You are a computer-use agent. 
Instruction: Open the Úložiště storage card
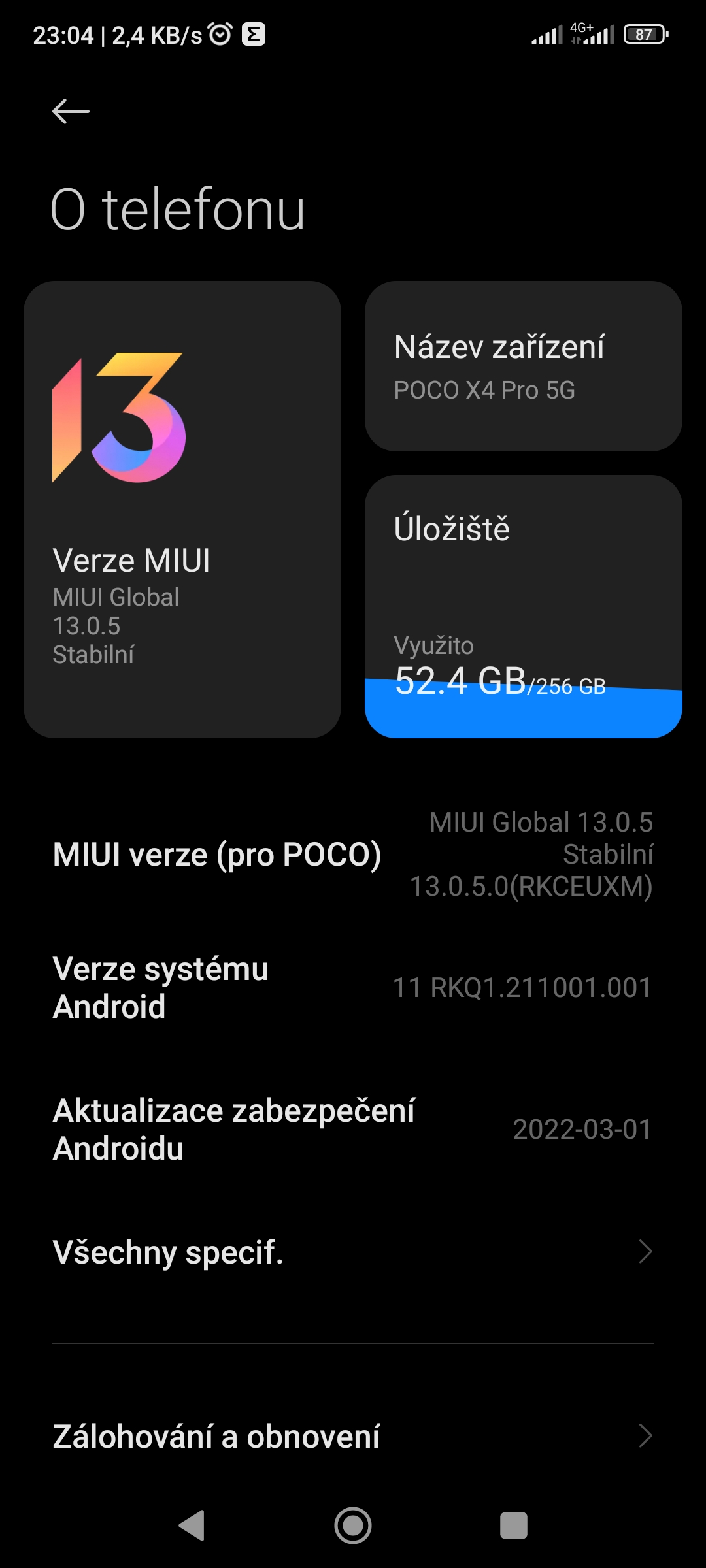pyautogui.click(x=523, y=606)
